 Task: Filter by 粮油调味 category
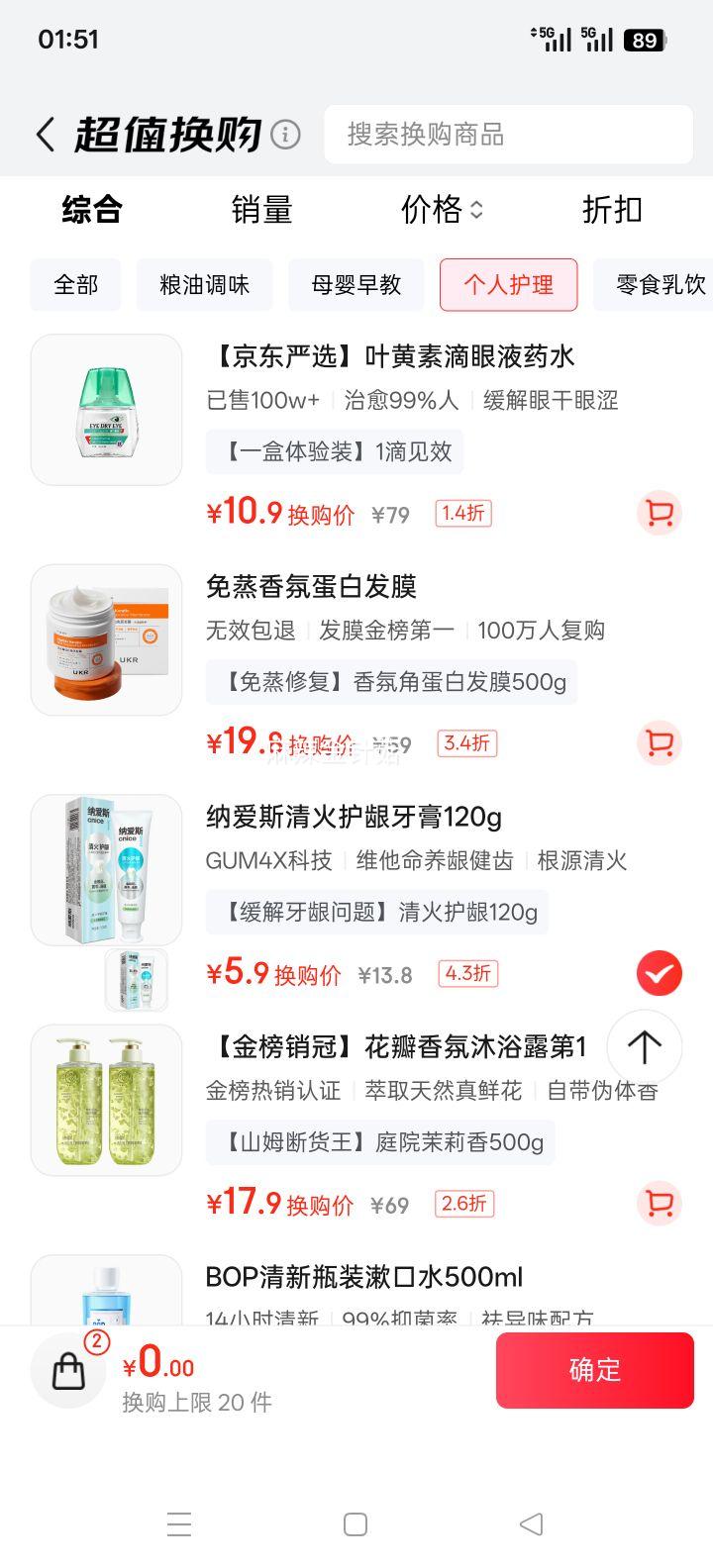pos(204,285)
